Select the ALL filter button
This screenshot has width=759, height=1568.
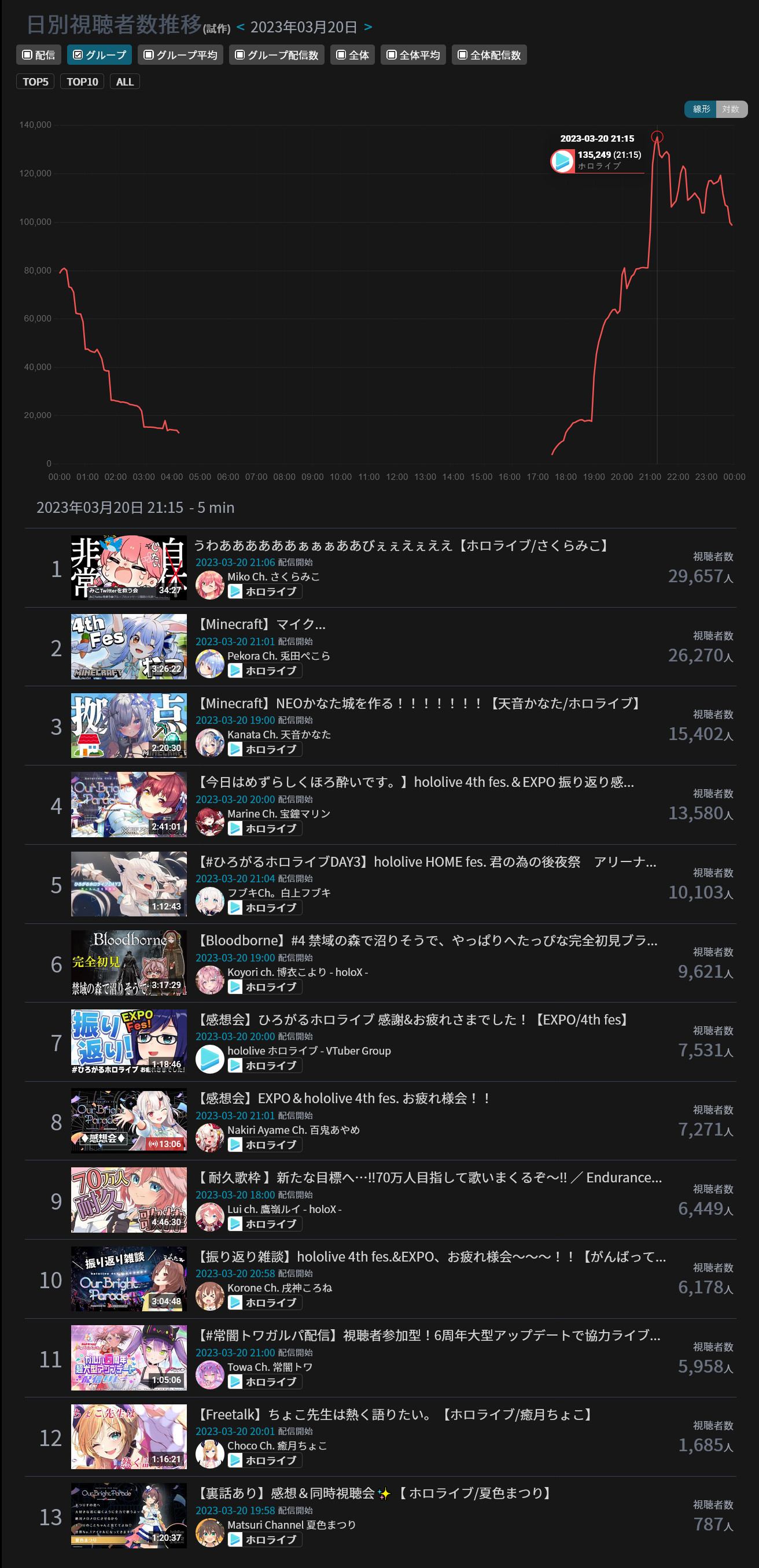125,82
